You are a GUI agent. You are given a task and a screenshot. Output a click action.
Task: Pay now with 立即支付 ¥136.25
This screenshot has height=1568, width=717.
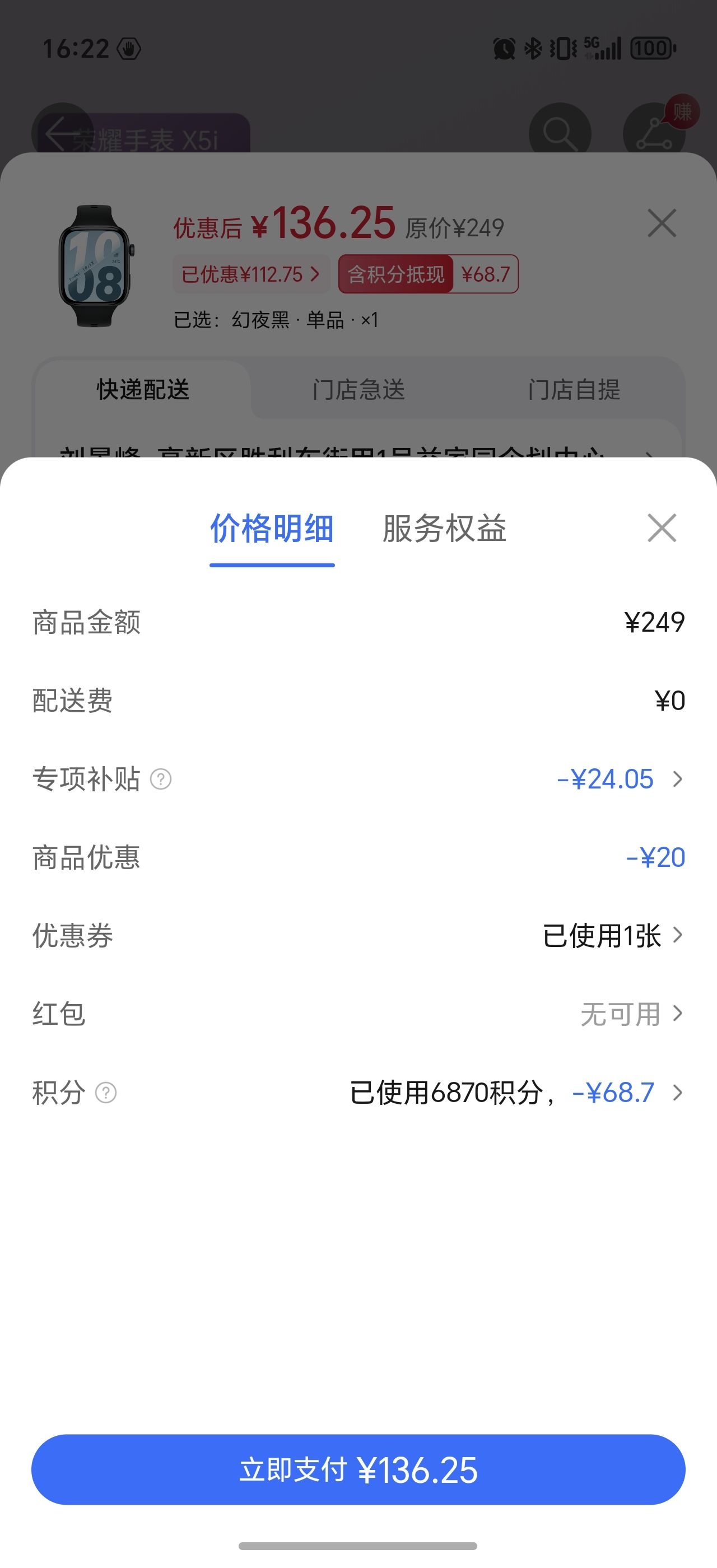[x=358, y=1470]
